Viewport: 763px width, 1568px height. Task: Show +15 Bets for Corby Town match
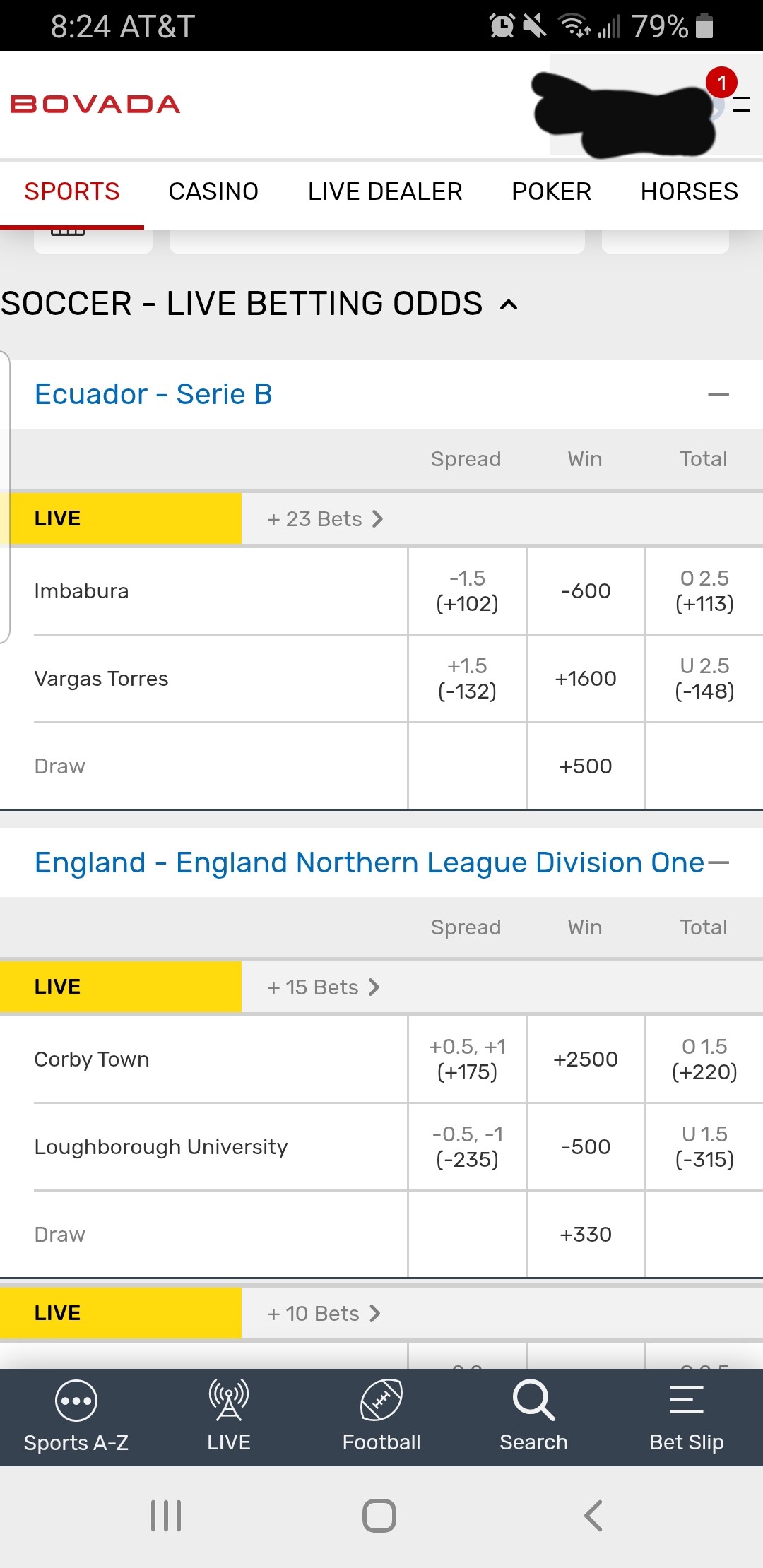coord(324,987)
